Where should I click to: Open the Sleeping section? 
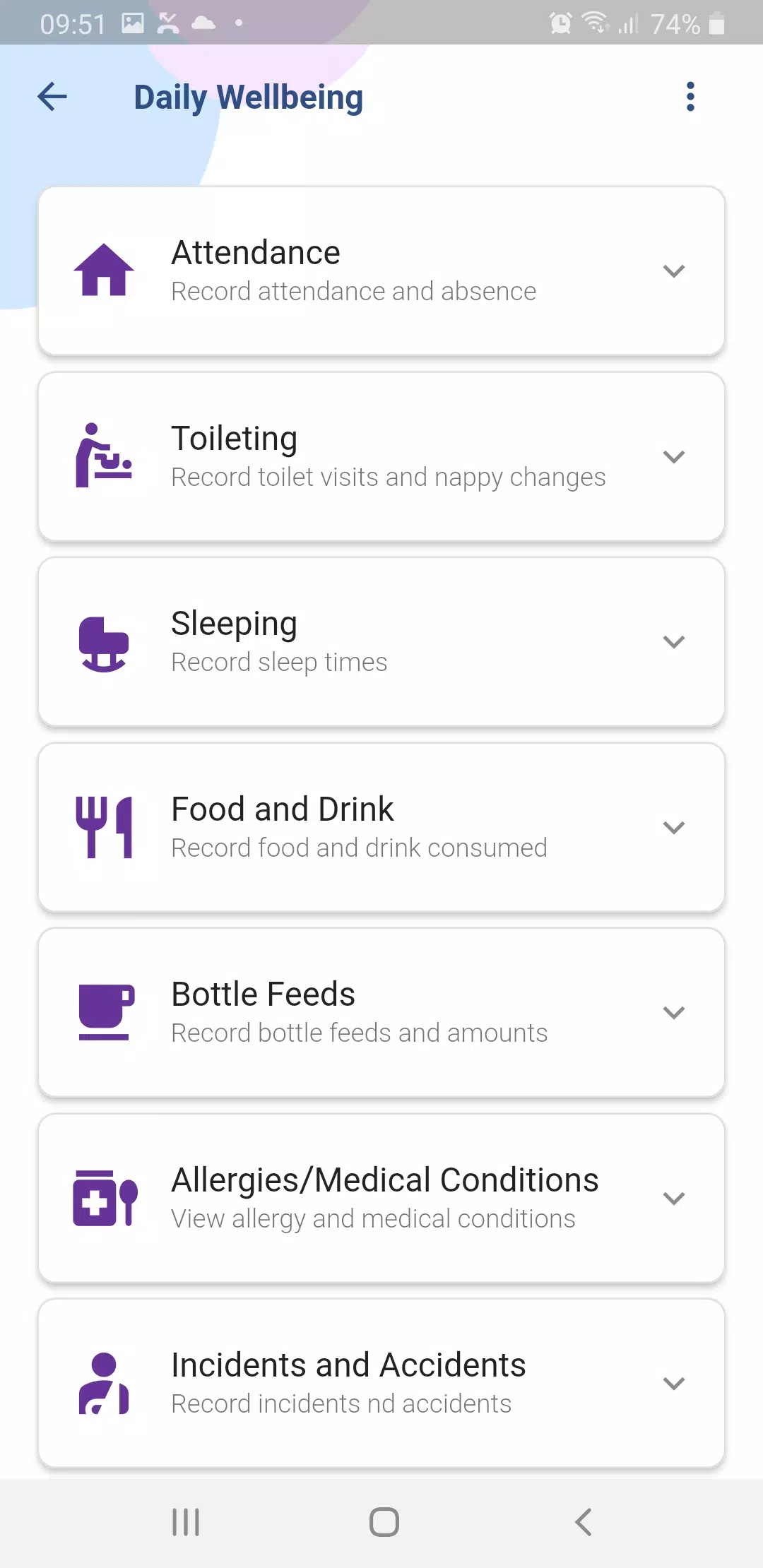(x=673, y=642)
